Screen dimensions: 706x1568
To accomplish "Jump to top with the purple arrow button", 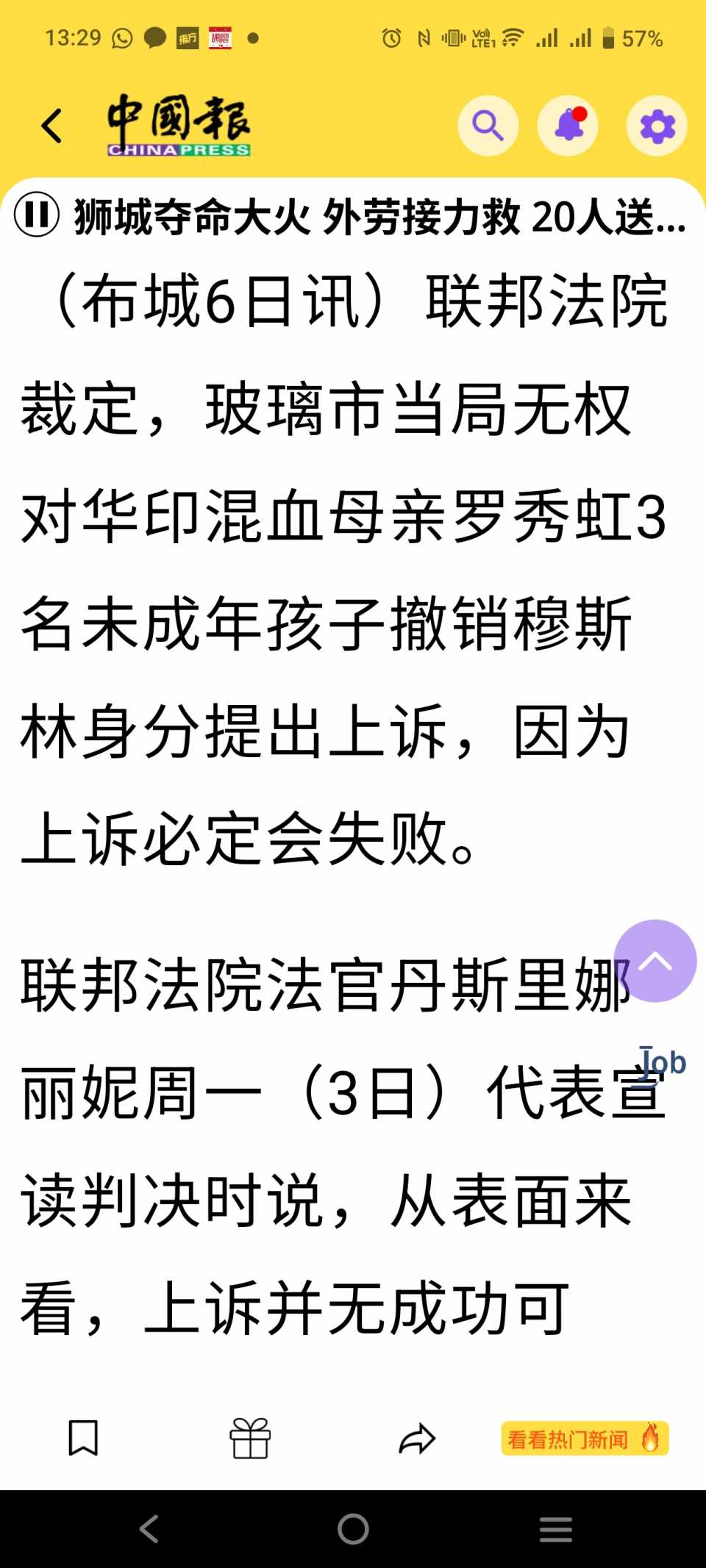I will (655, 961).
